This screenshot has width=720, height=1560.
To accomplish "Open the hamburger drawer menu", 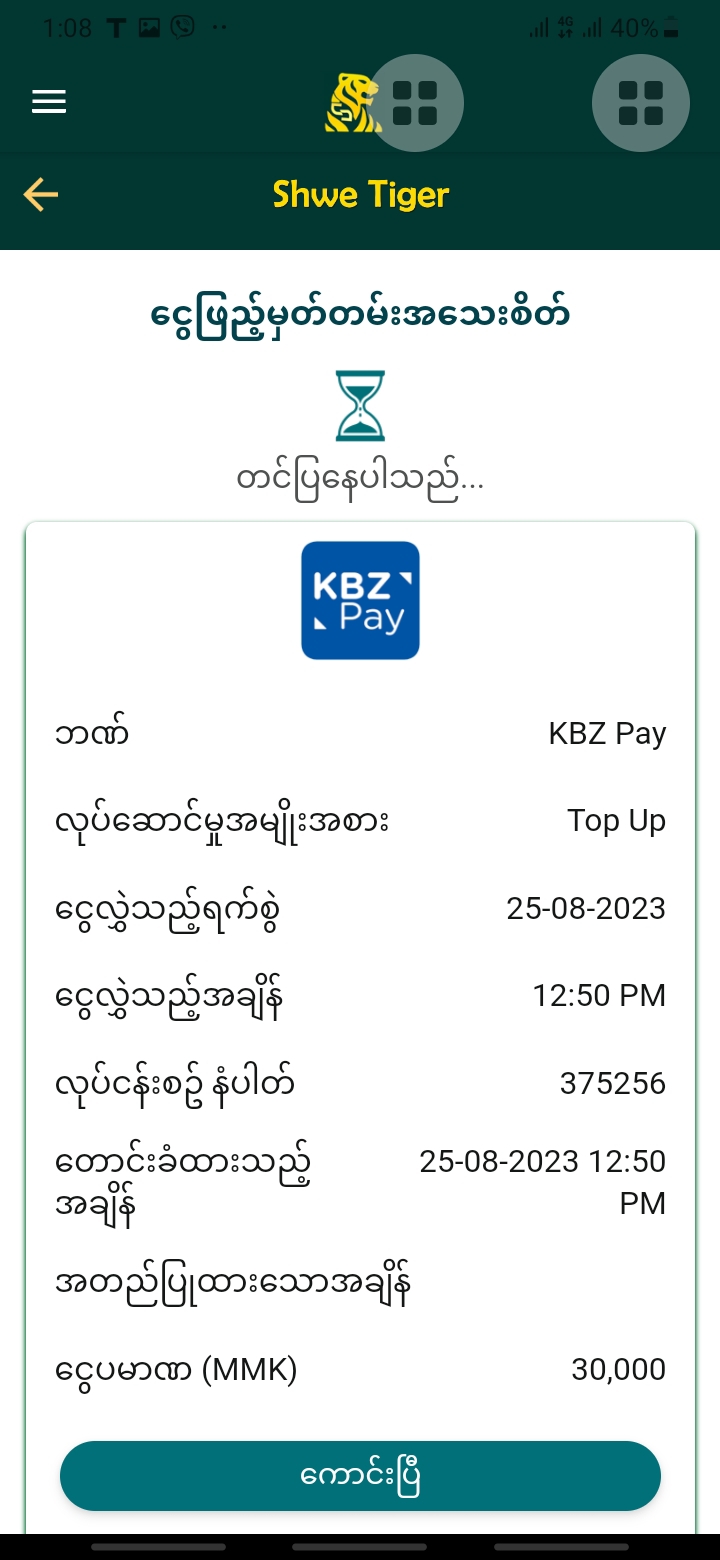I will pos(49,102).
